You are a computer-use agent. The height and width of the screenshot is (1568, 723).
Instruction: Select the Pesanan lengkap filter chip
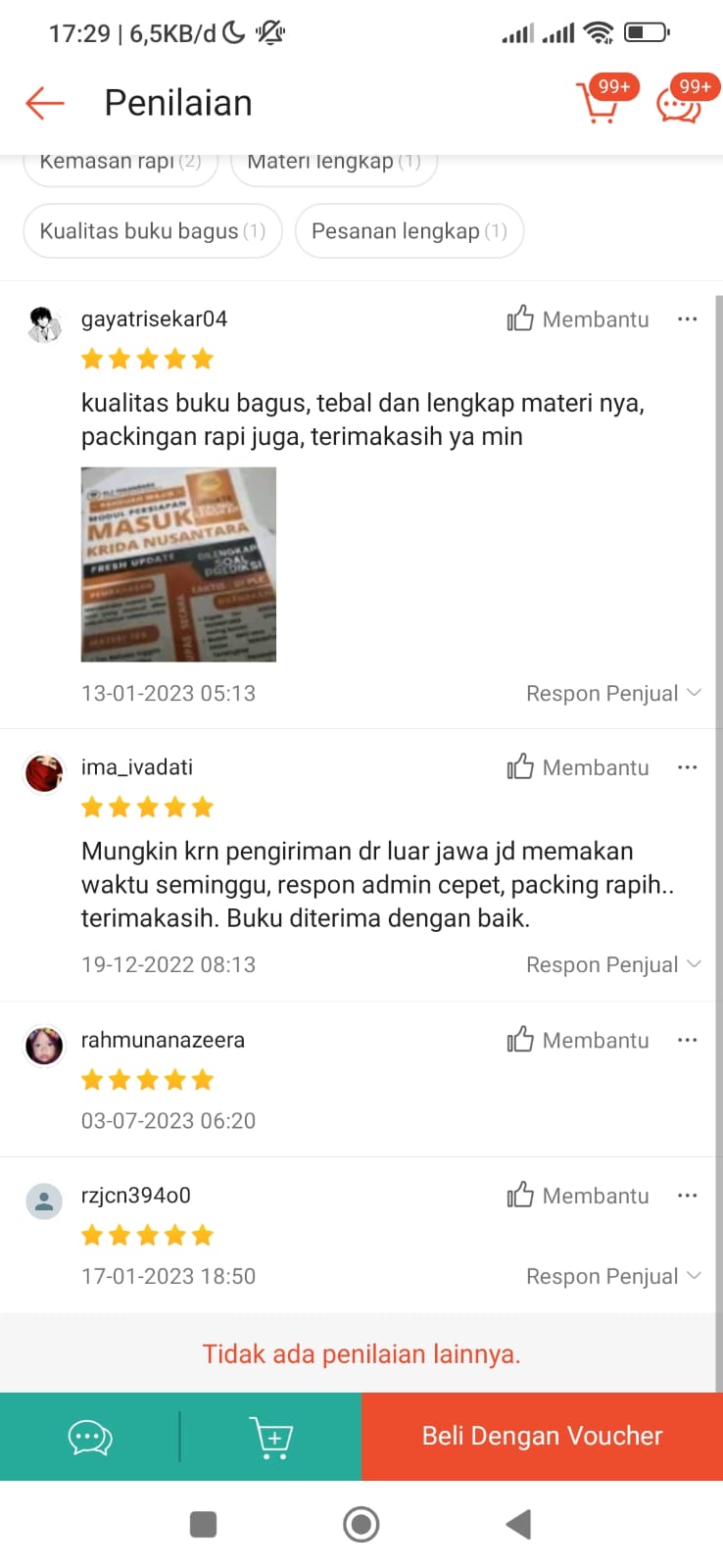click(409, 231)
